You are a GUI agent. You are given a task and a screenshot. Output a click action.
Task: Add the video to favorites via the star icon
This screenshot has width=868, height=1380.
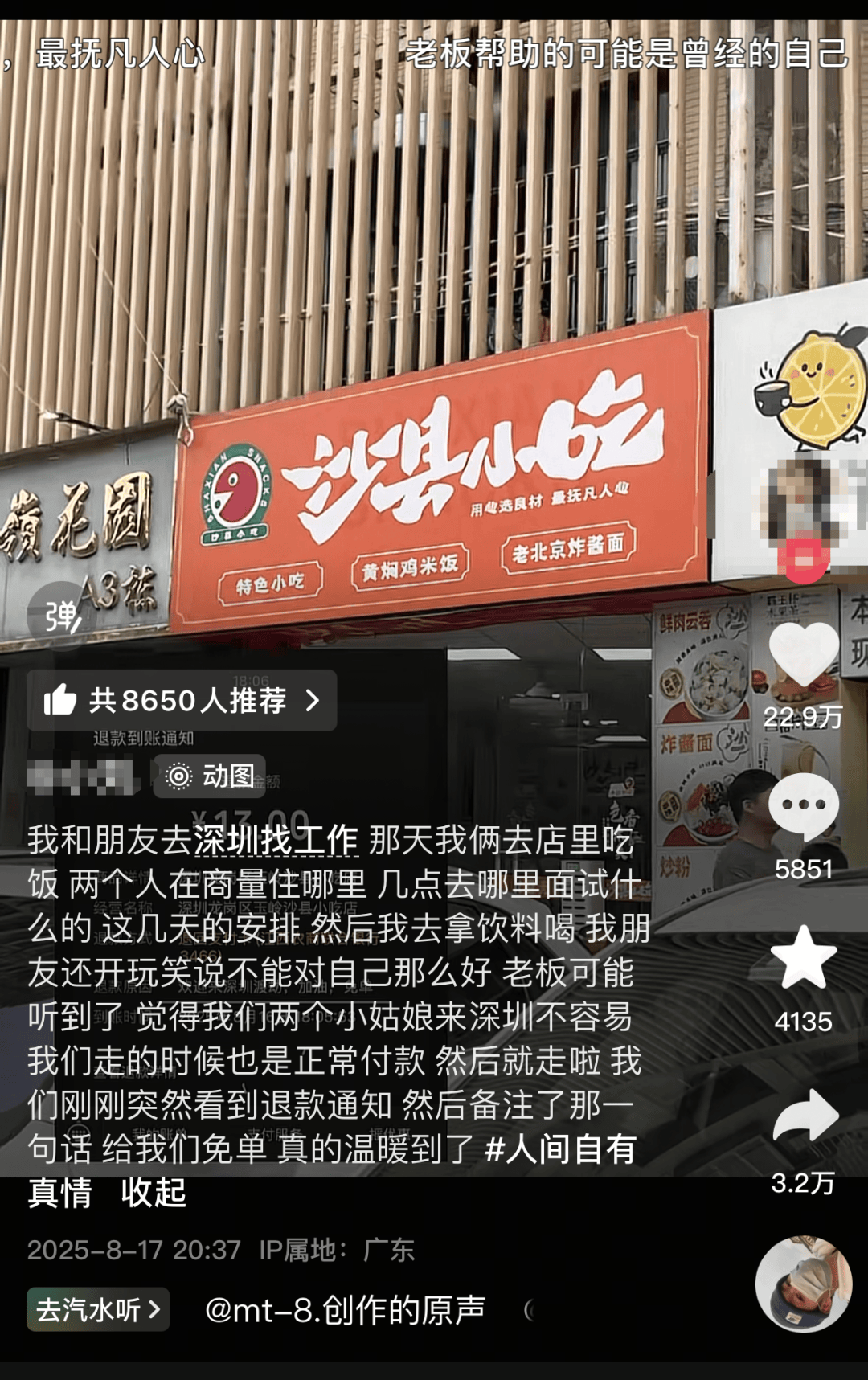coord(803,957)
